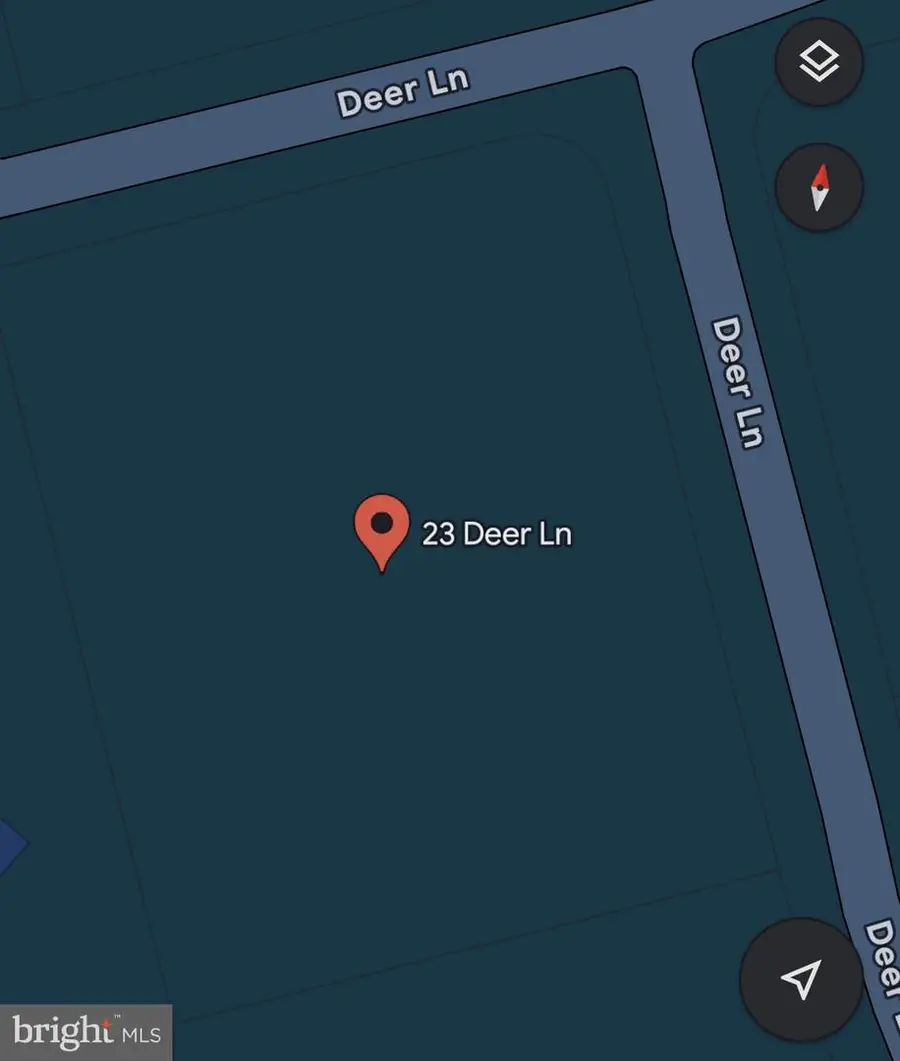900x1061 pixels.
Task: Select the 23 Deer Ln address text
Action: 496,535
